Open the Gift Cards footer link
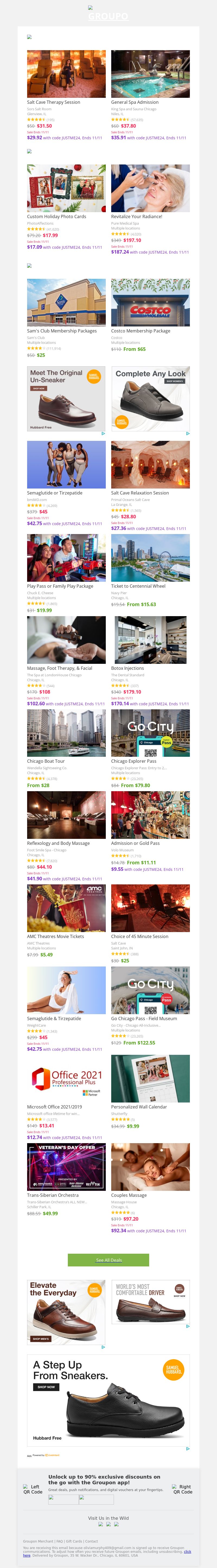The width and height of the screenshot is (217, 1568). (x=74, y=1541)
